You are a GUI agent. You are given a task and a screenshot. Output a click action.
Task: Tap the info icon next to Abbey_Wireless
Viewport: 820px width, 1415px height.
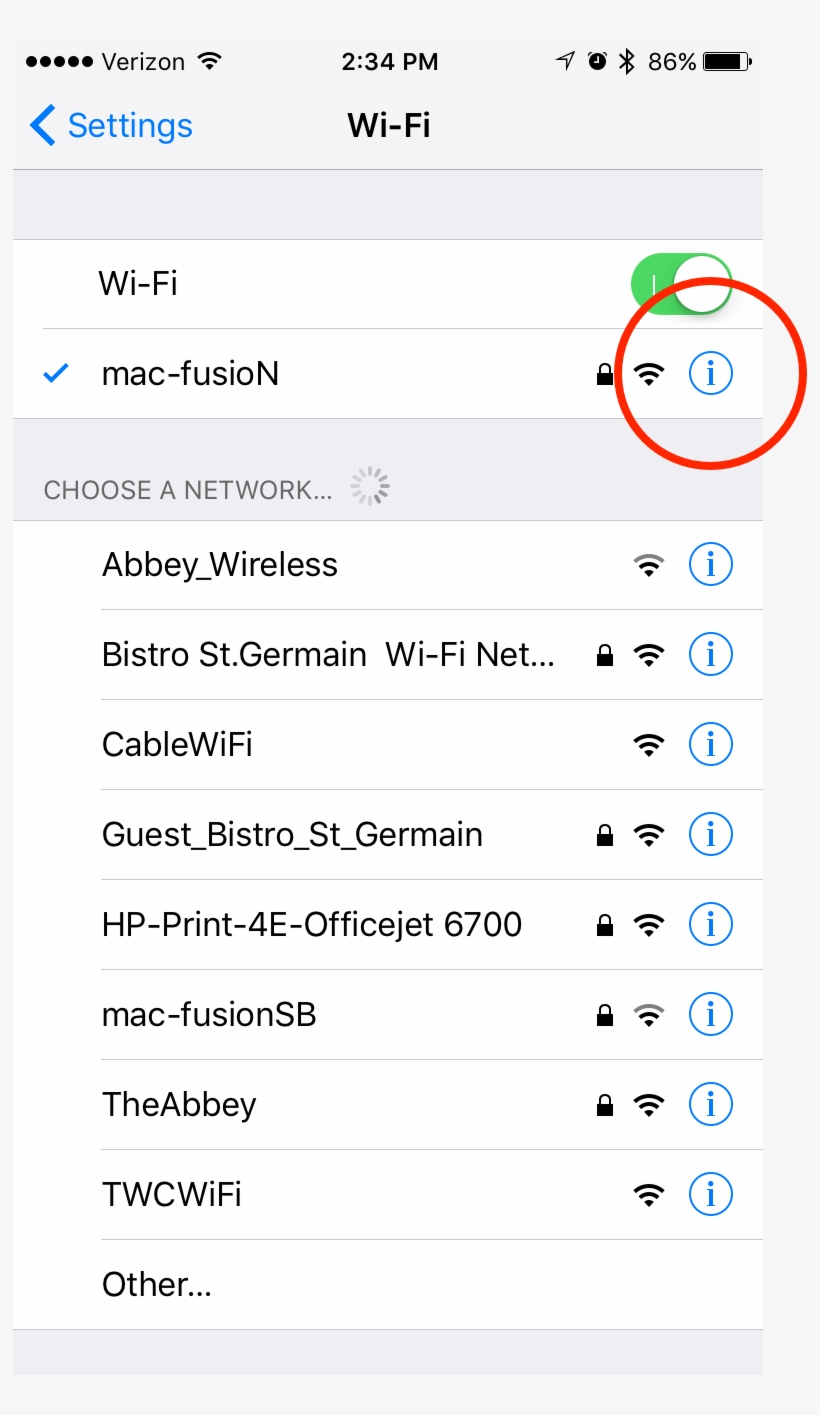710,564
